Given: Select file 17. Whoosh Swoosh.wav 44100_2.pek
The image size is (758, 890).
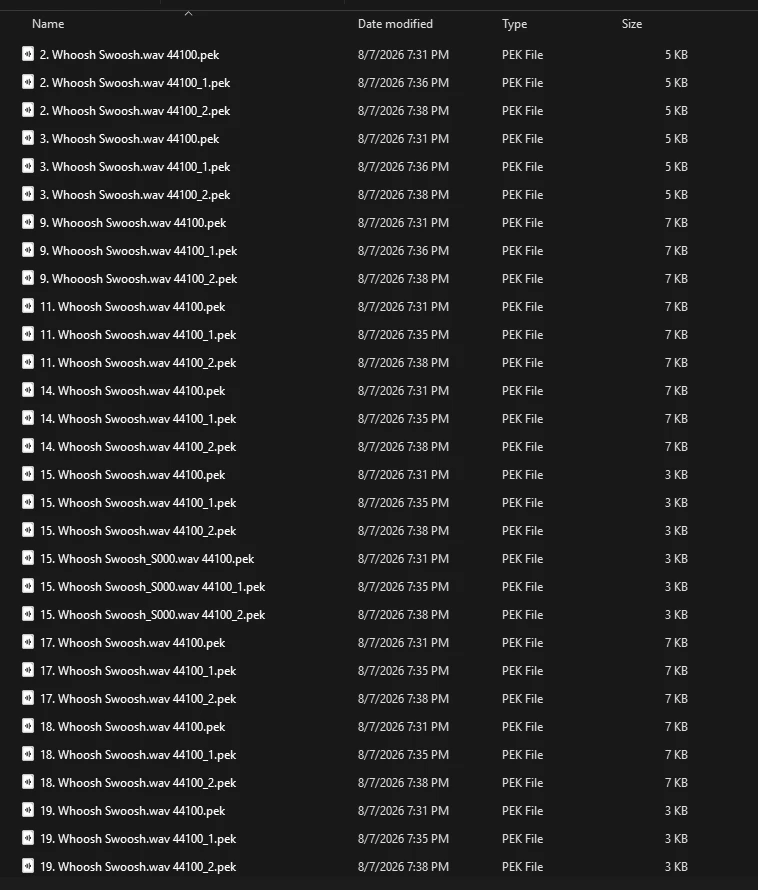Looking at the screenshot, I should [138, 699].
